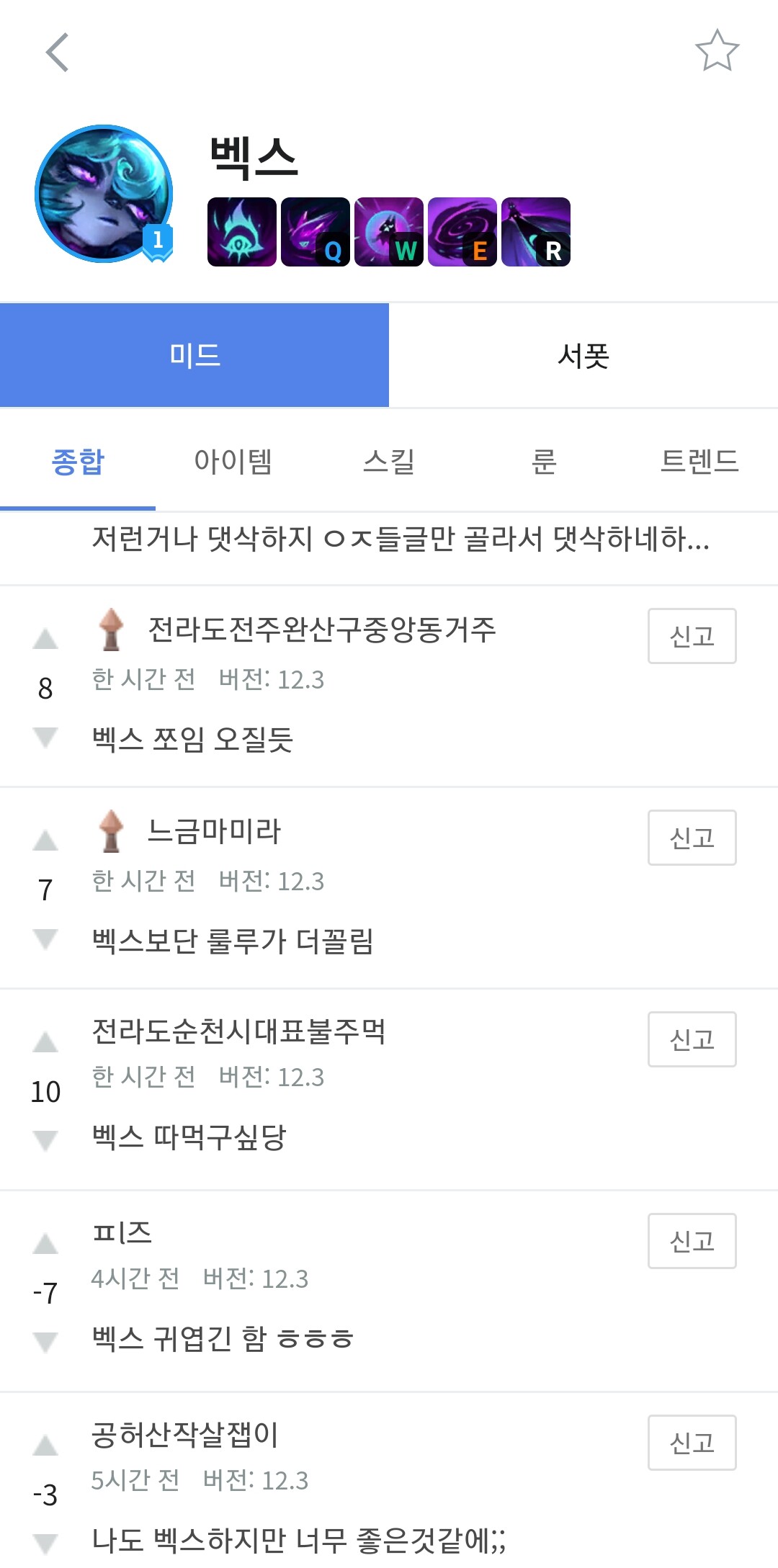This screenshot has height=1568, width=778.
Task: Upvote 공허산작살잽이's comment
Action: coord(45,1446)
